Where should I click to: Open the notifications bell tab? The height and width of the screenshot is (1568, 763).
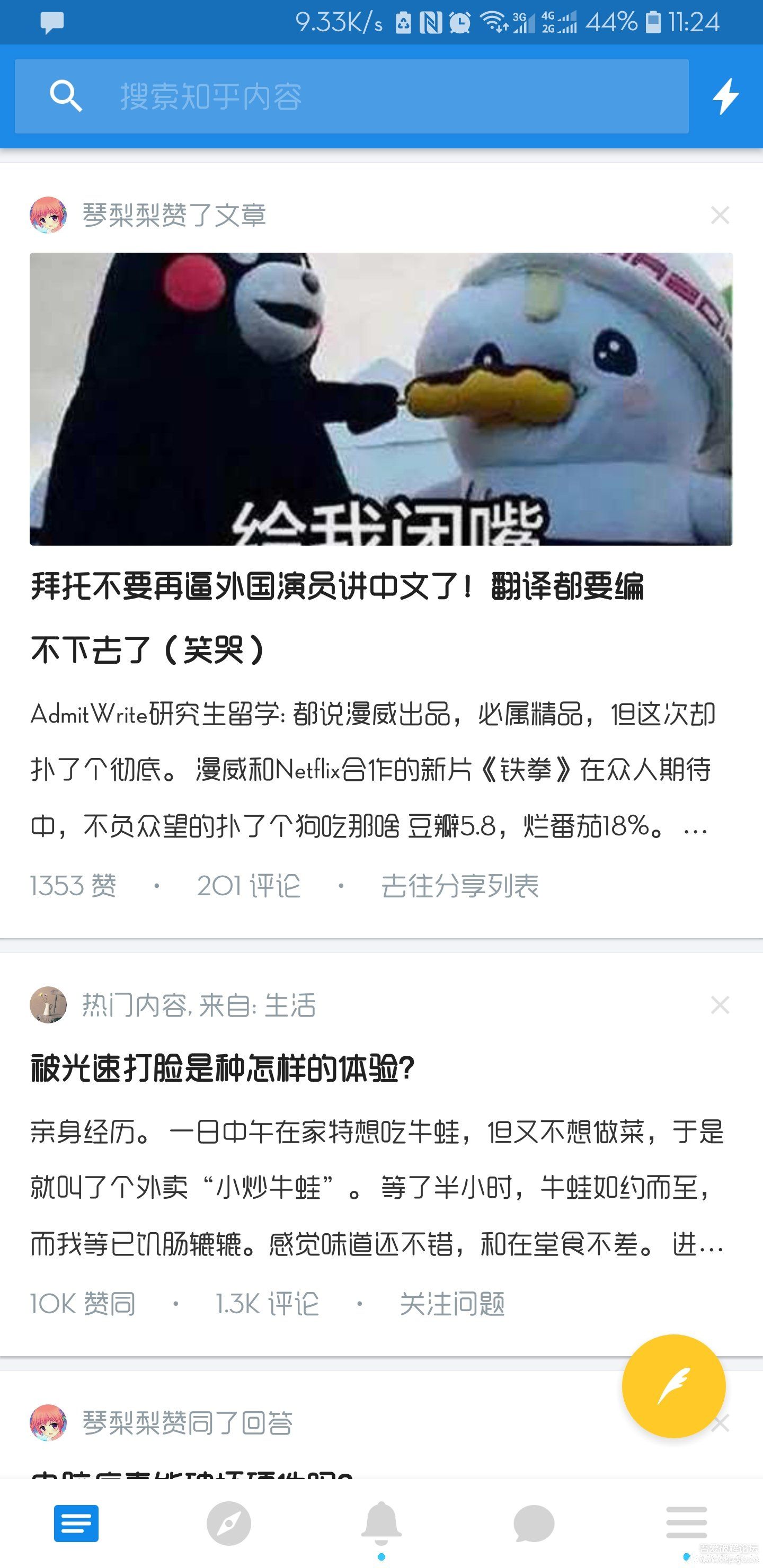(381, 1524)
